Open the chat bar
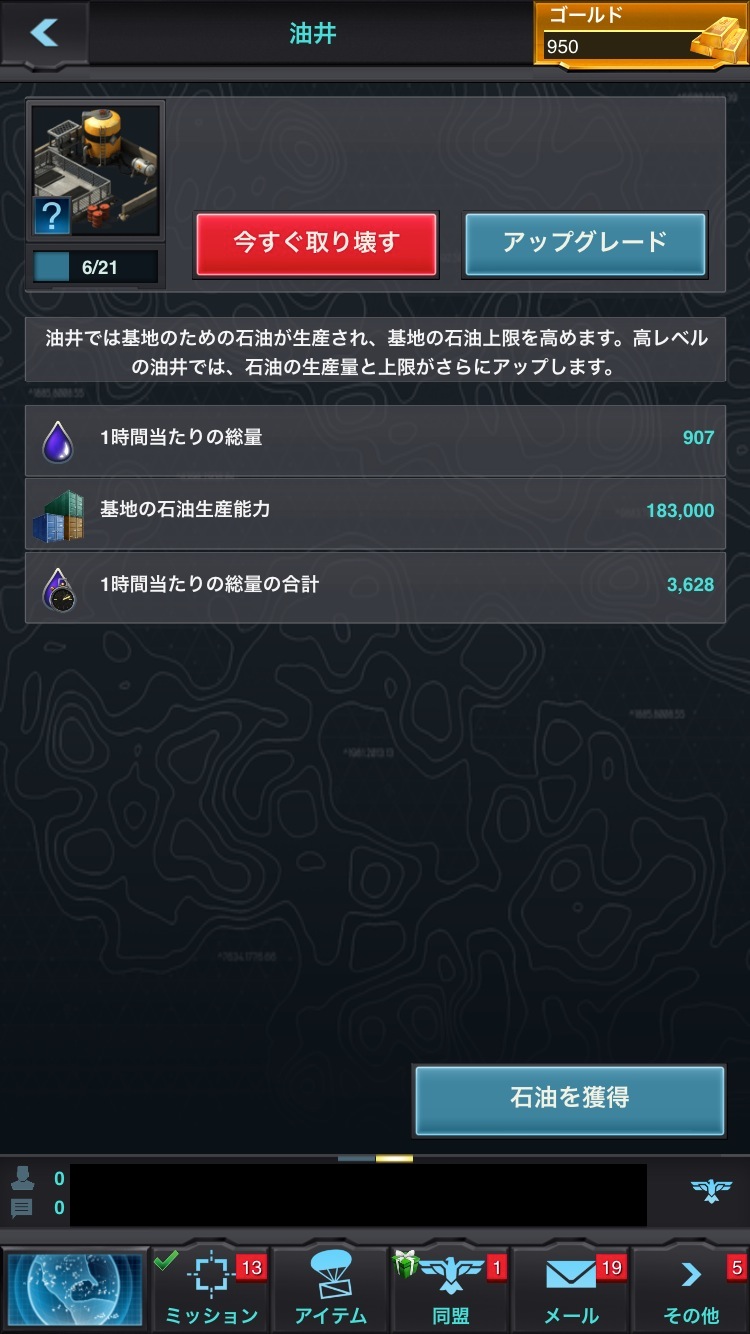This screenshot has width=750, height=1334. click(x=358, y=1194)
